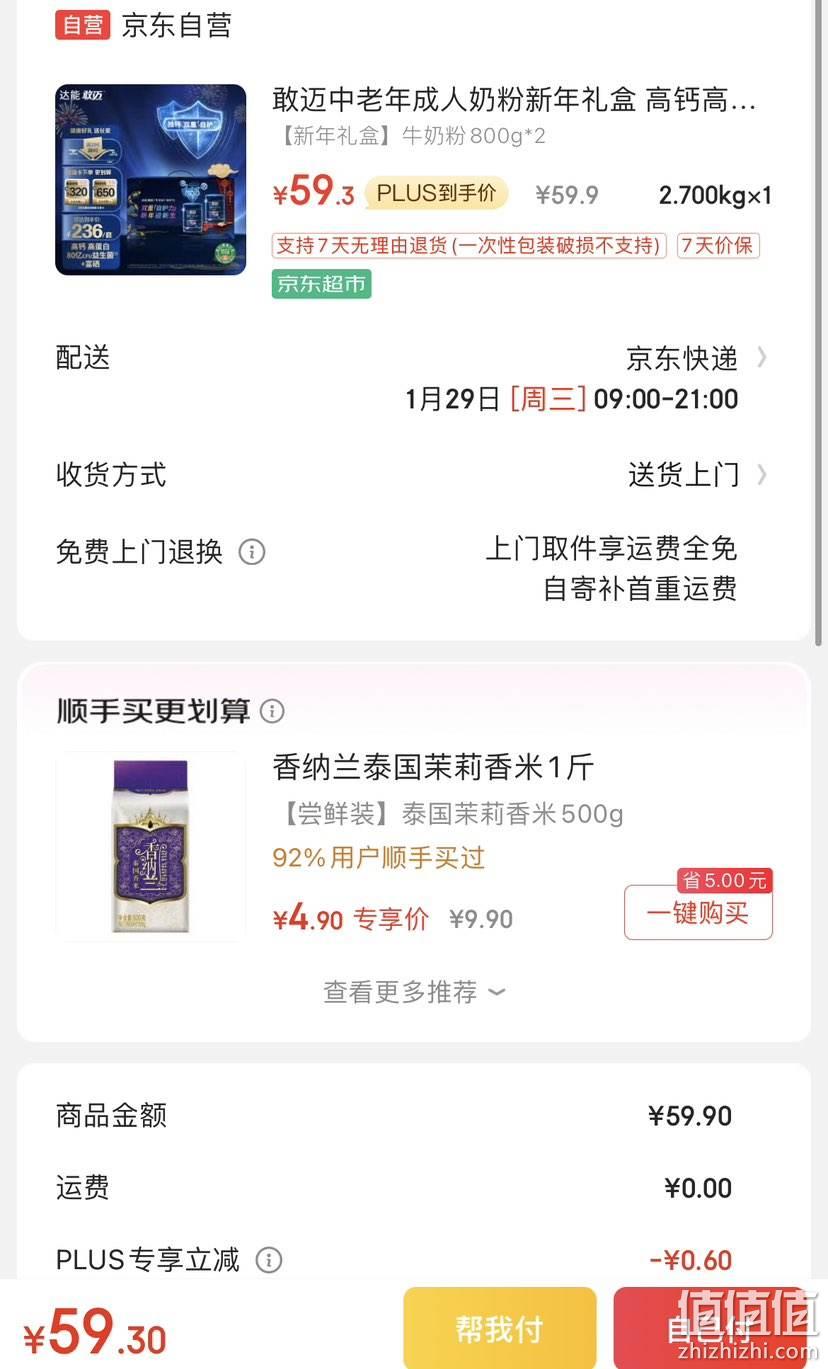Tap the red 自己付 pay button
This screenshot has width=828, height=1369.
pyautogui.click(x=711, y=1328)
